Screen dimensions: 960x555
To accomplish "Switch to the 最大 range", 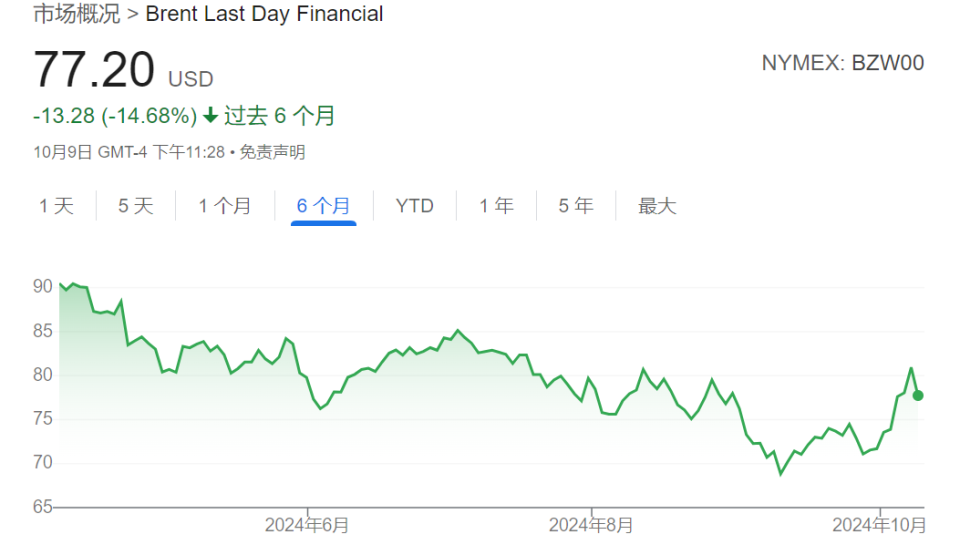I will (x=657, y=206).
